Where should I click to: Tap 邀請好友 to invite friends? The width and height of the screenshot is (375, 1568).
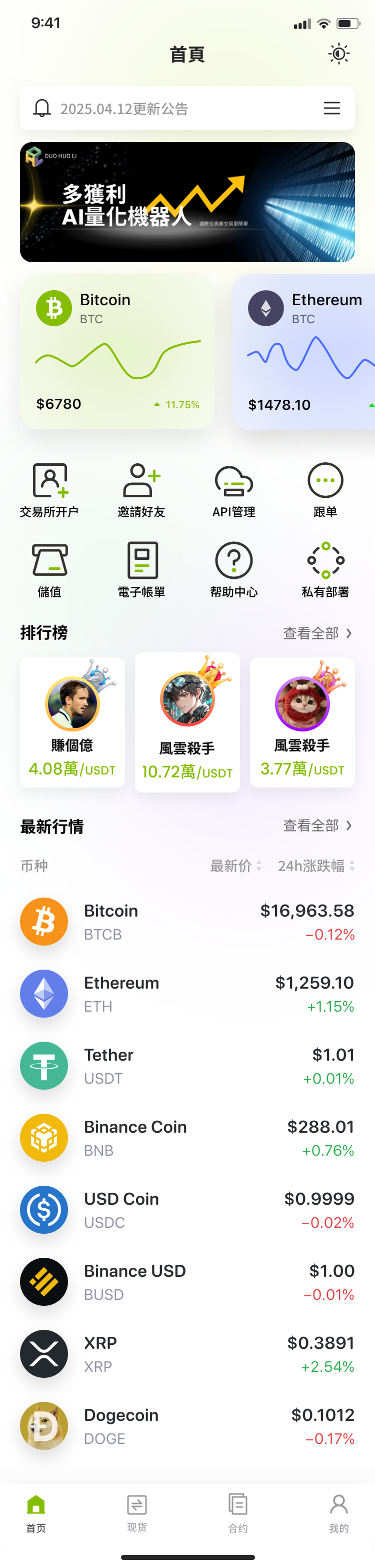click(141, 490)
